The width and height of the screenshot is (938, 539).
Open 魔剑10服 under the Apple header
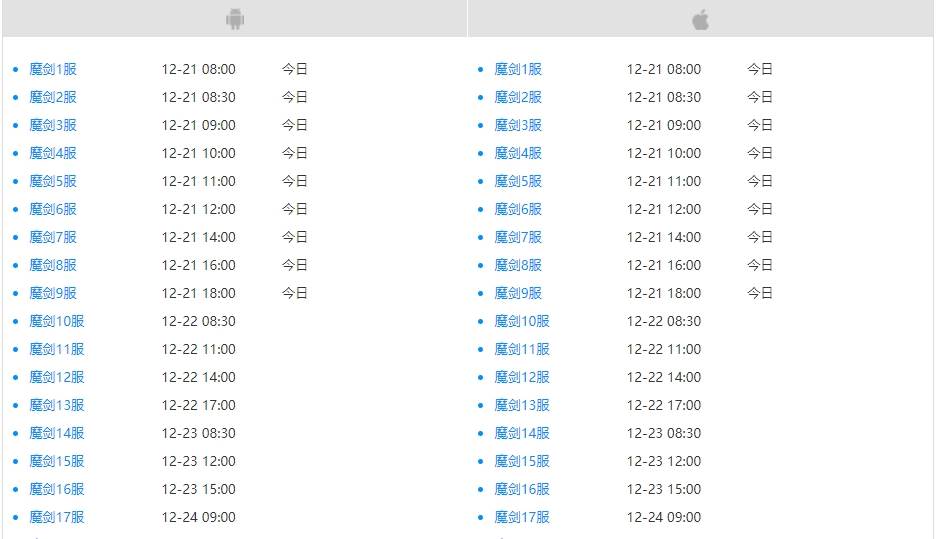[522, 321]
